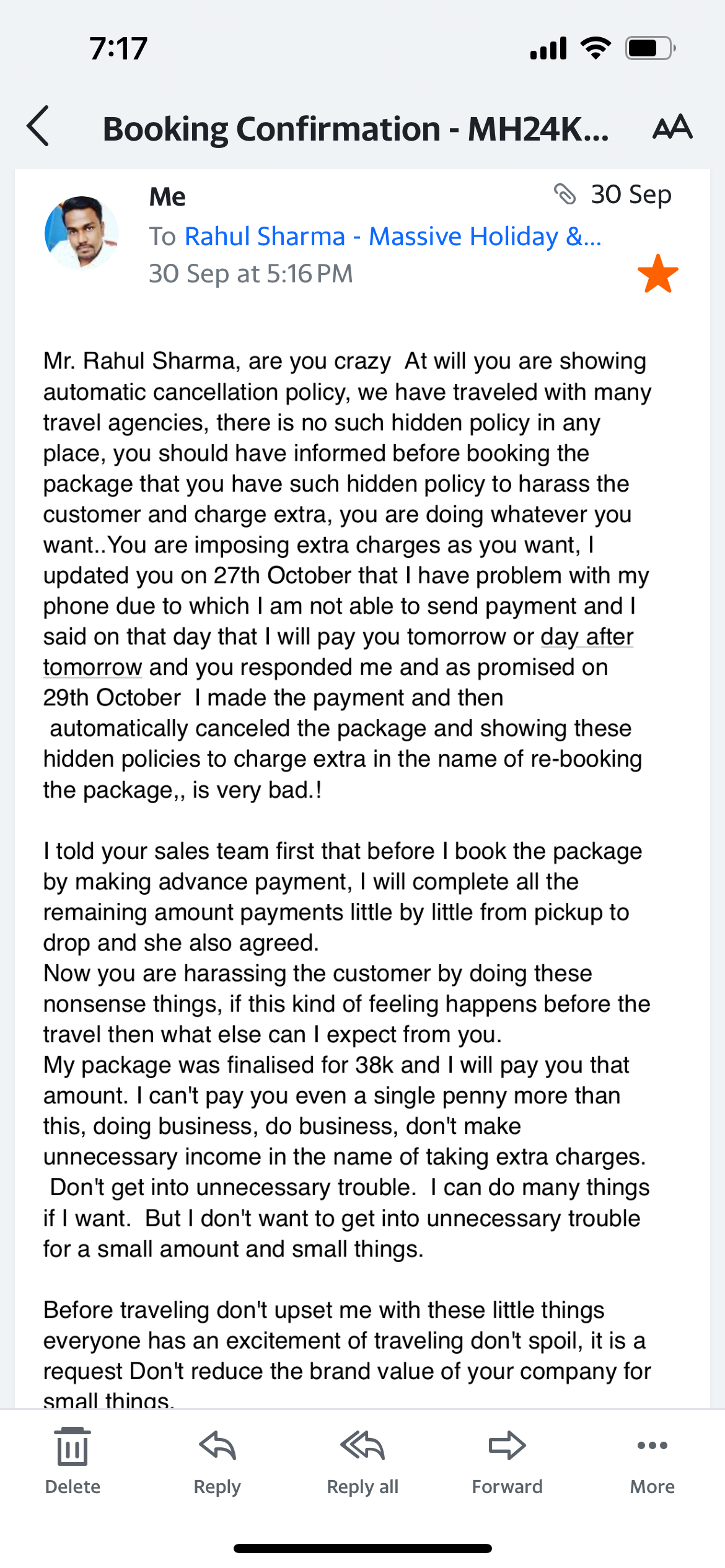Open the attachment paperclip icon
725x1568 pixels.
tap(565, 194)
